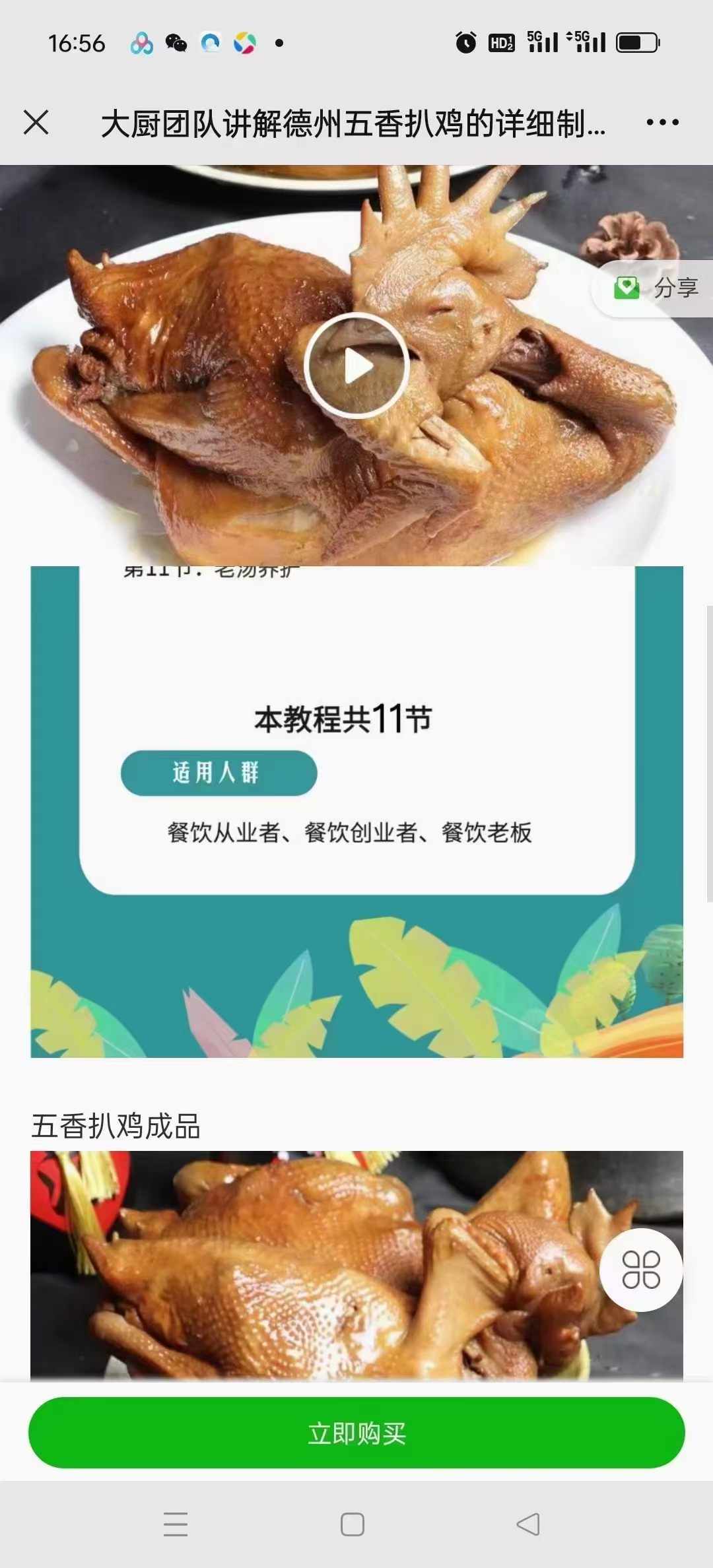Tap the 5G signal icon in status bar

click(543, 41)
